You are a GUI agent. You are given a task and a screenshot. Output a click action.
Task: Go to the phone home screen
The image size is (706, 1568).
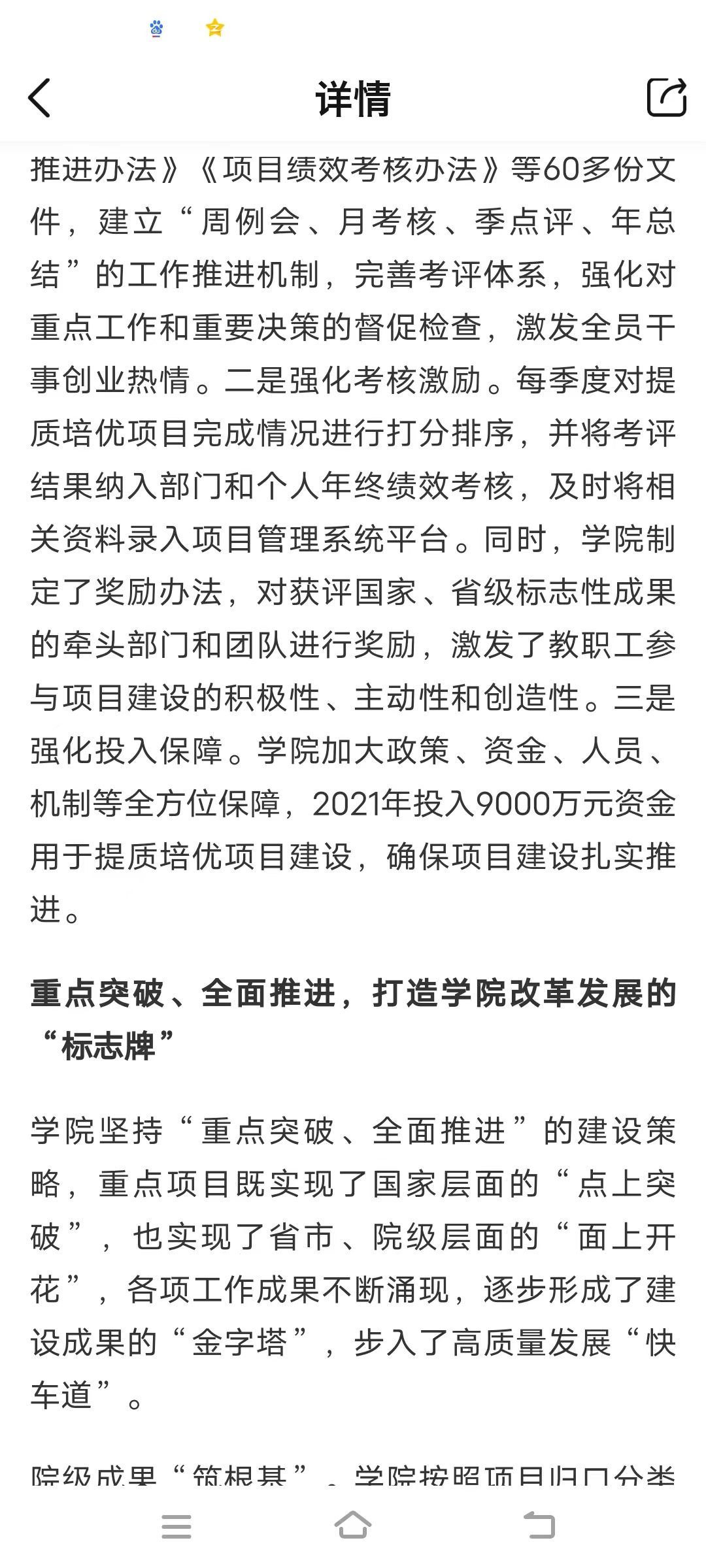pos(353,1526)
